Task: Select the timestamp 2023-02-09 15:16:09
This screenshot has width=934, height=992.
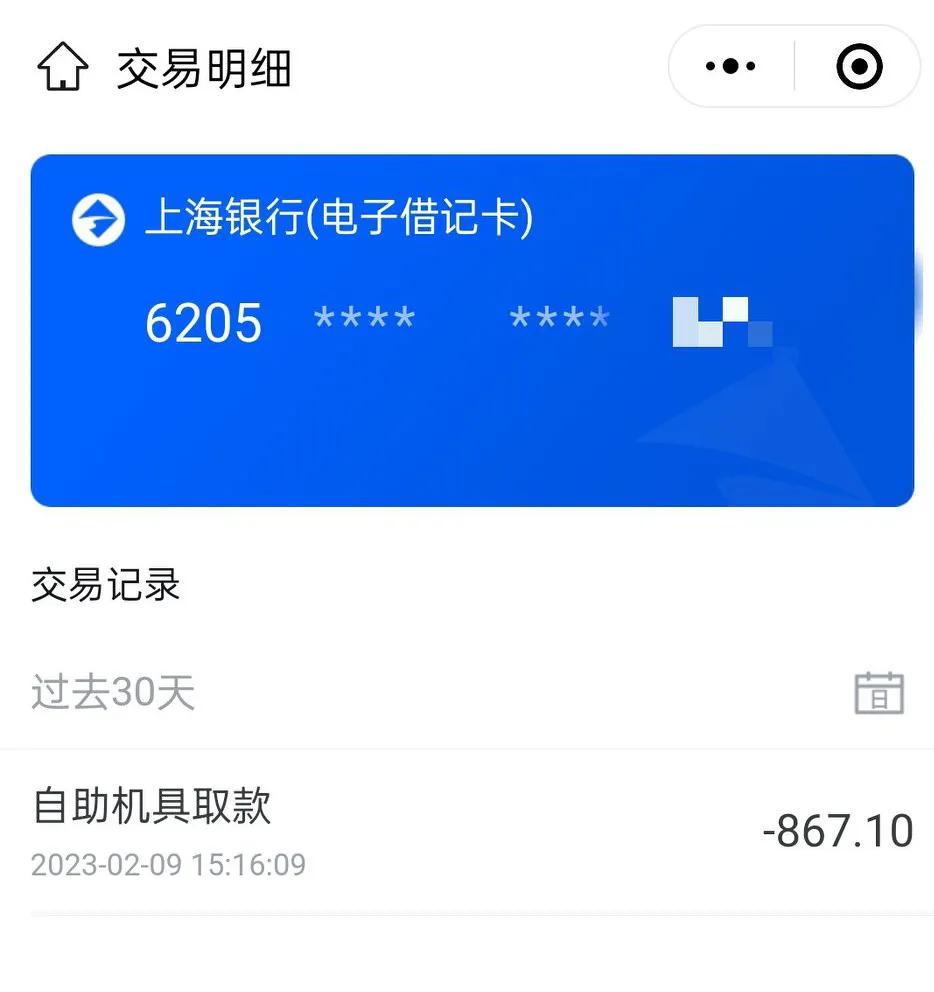Action: tap(166, 864)
